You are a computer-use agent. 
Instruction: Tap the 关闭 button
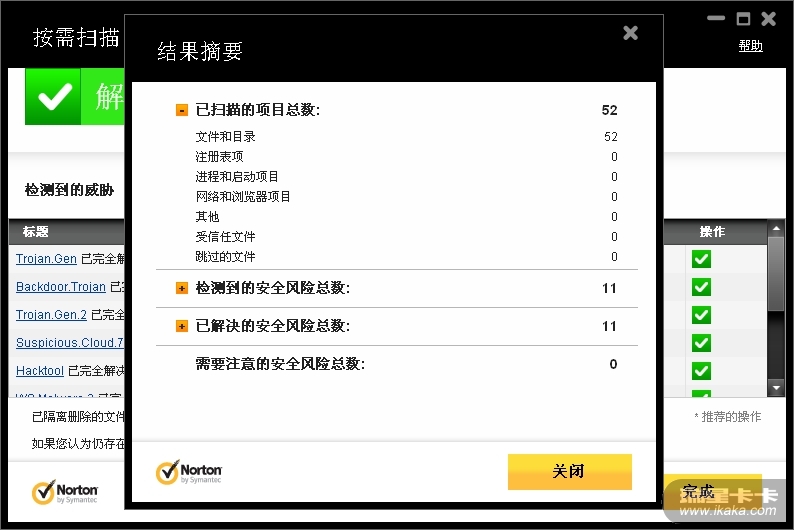(x=569, y=471)
